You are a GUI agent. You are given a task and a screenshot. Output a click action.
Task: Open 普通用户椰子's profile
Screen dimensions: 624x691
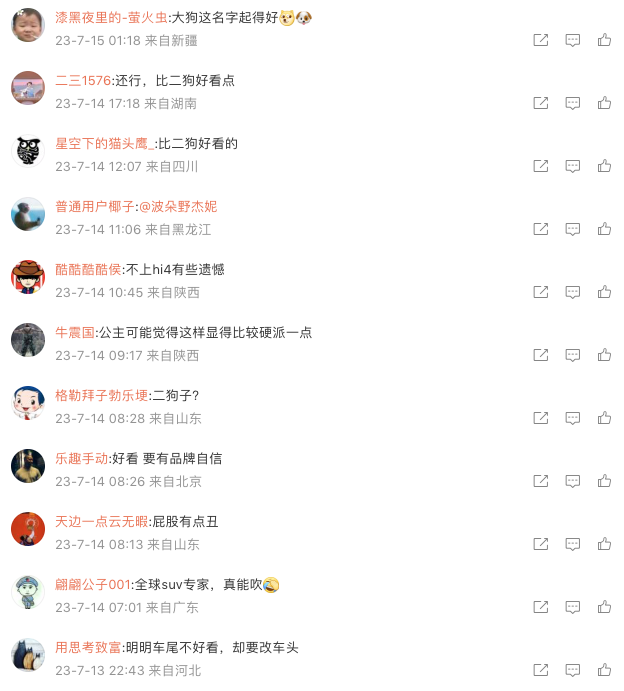click(95, 206)
